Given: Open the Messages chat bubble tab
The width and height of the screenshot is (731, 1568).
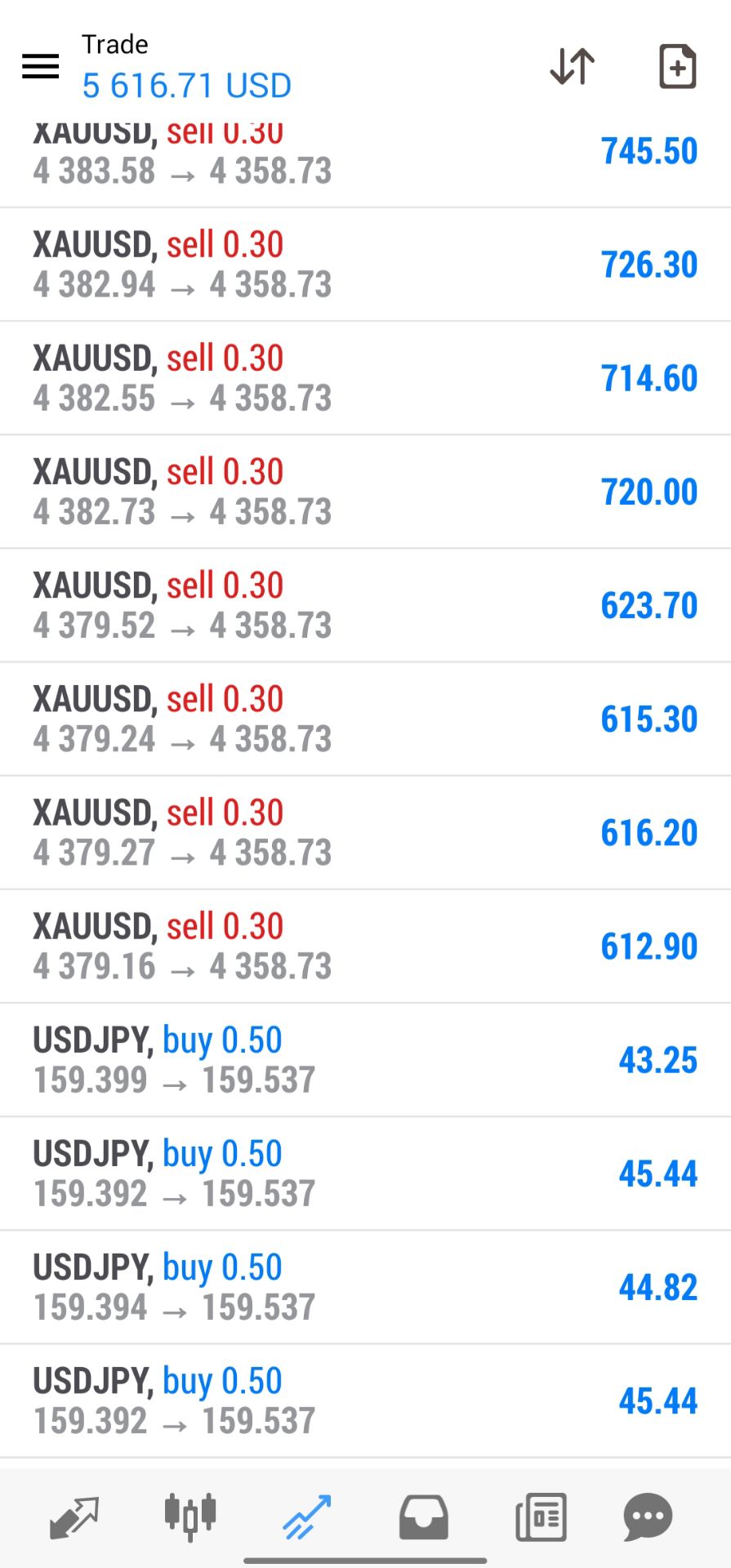Looking at the screenshot, I should [648, 1517].
